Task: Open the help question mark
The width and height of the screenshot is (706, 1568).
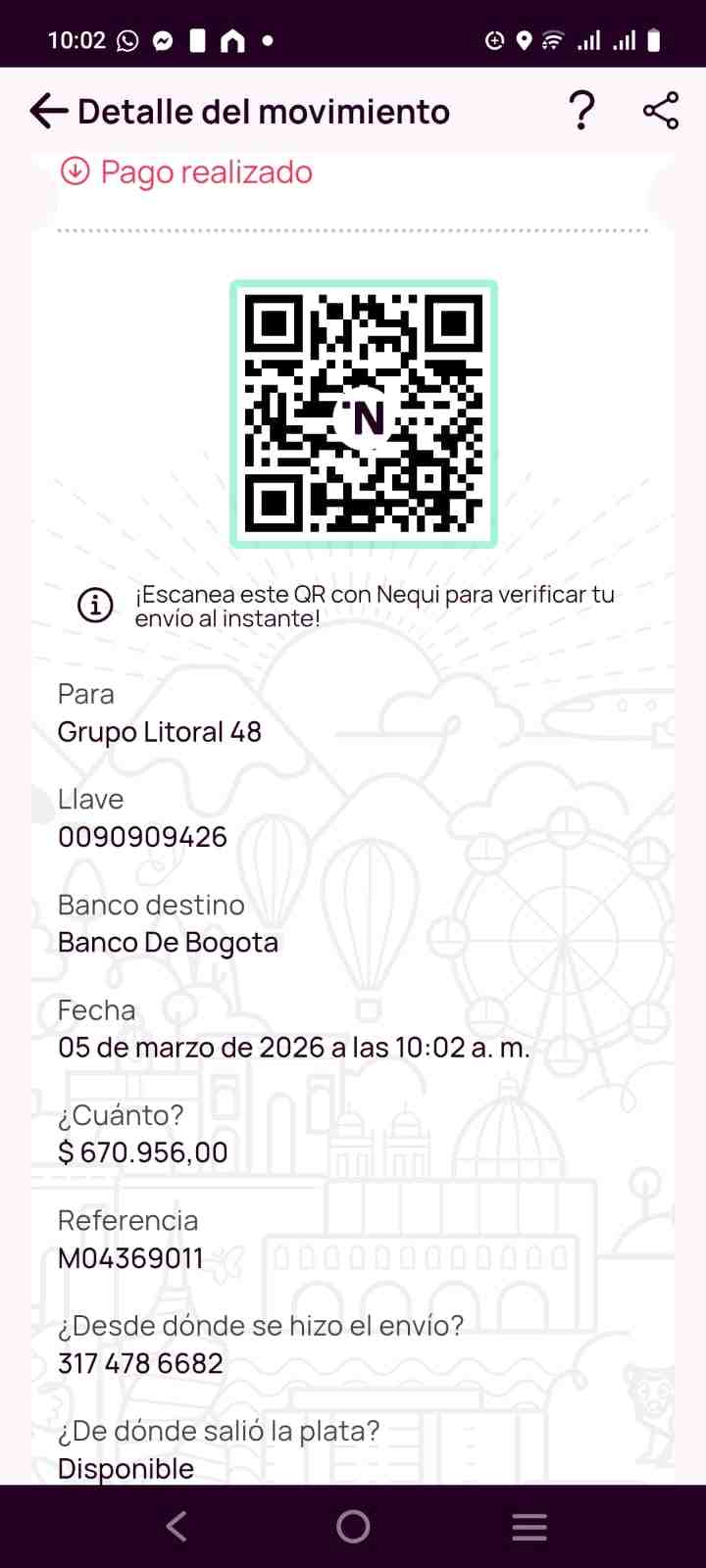Action: tap(581, 111)
